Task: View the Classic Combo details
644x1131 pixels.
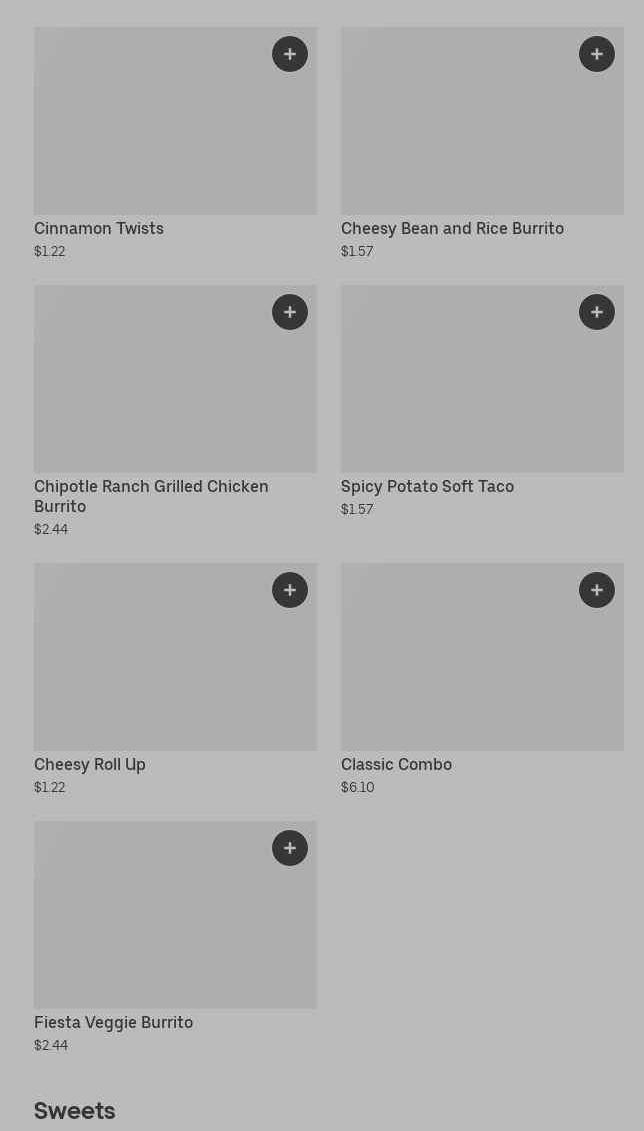Action: pos(460,670)
